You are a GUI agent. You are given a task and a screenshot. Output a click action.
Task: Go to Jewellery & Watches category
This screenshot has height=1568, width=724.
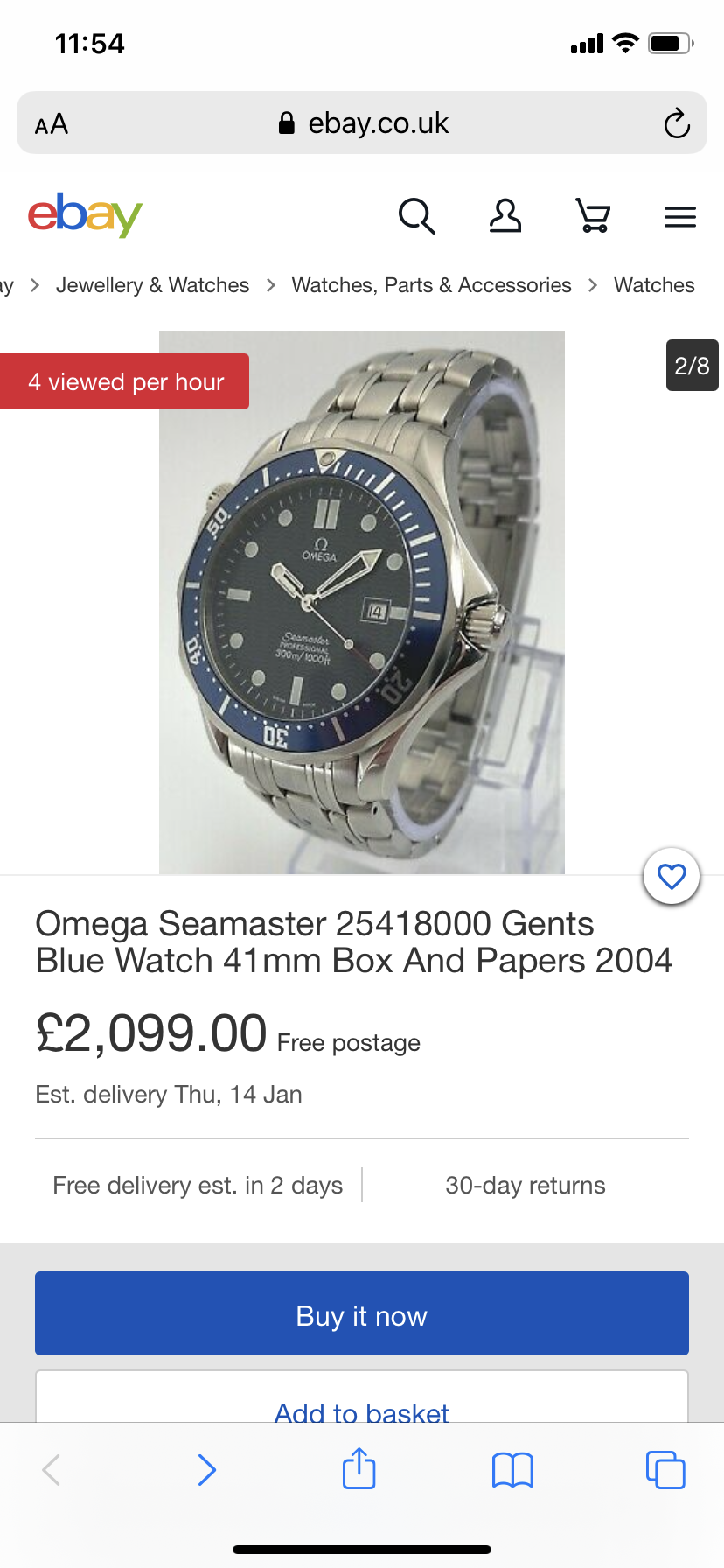(152, 285)
